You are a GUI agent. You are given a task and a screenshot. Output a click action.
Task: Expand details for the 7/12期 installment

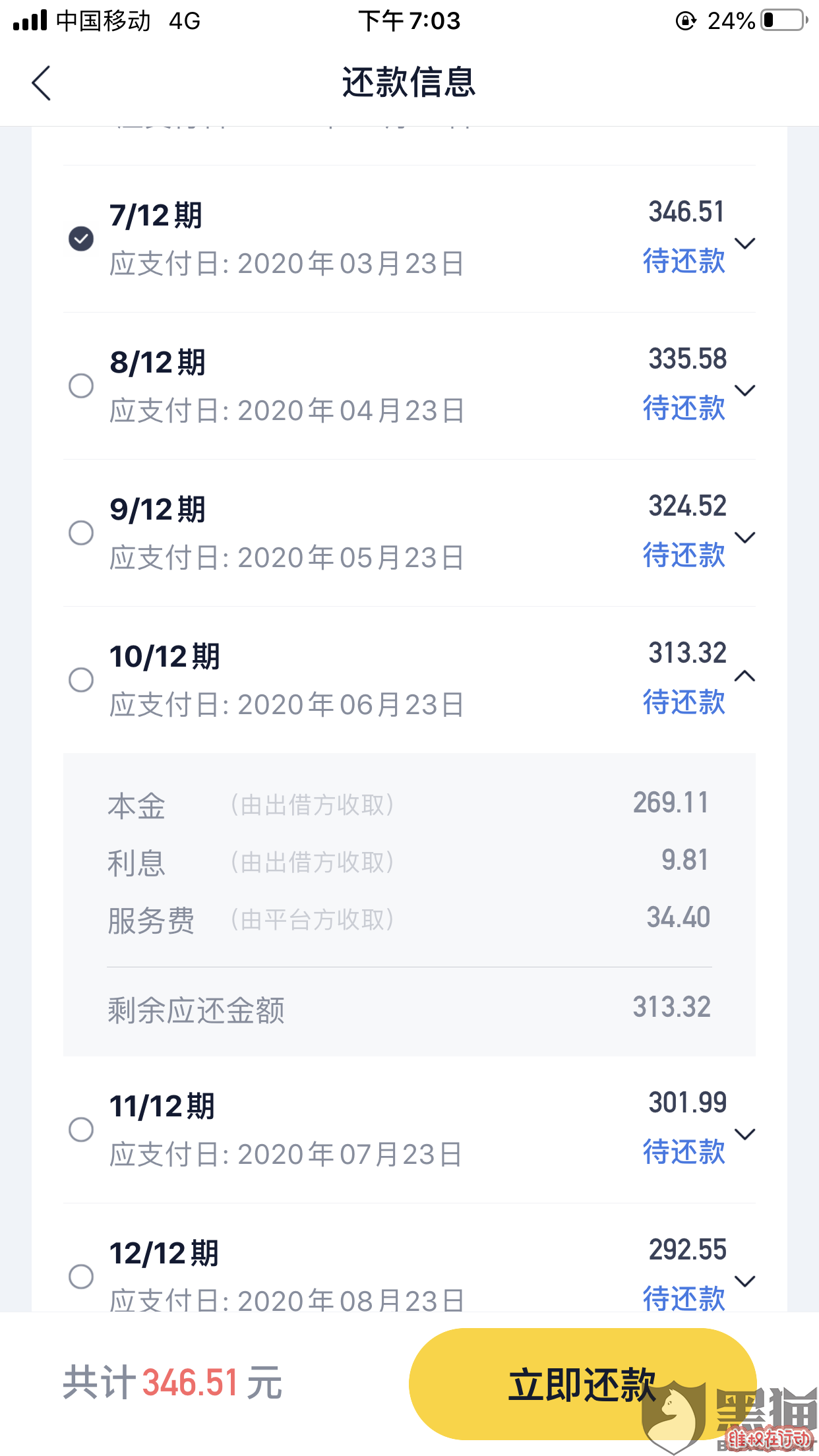745,244
